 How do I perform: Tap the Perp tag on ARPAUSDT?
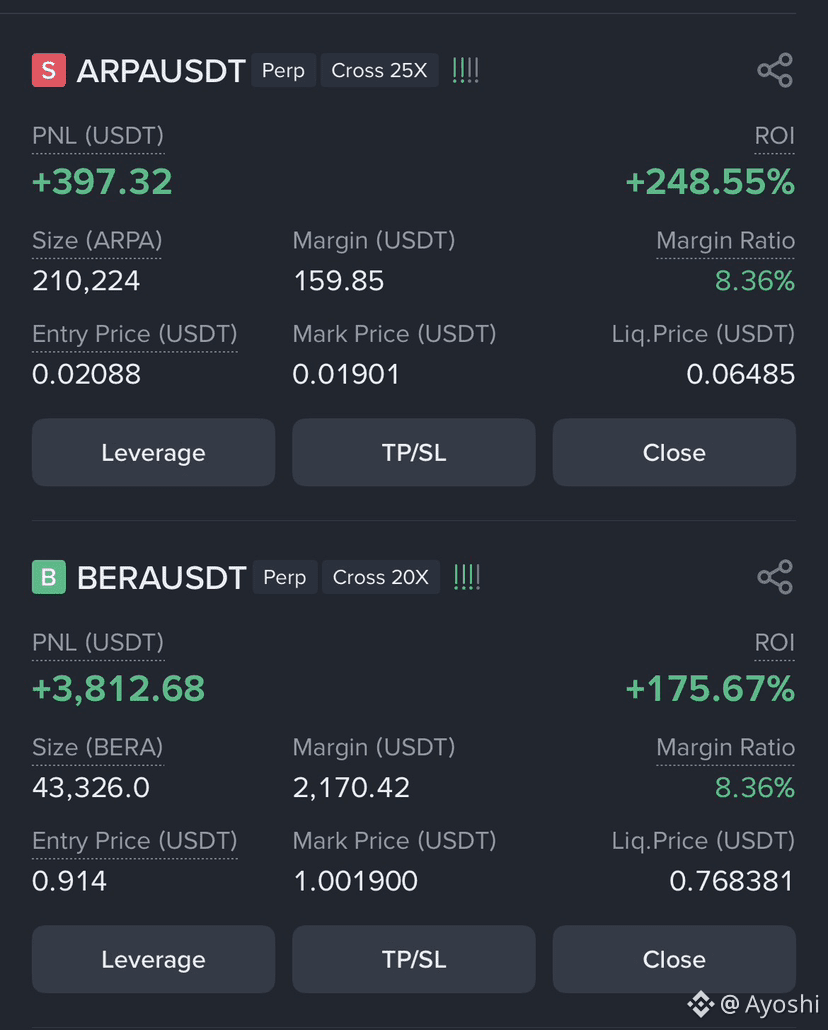[x=283, y=70]
